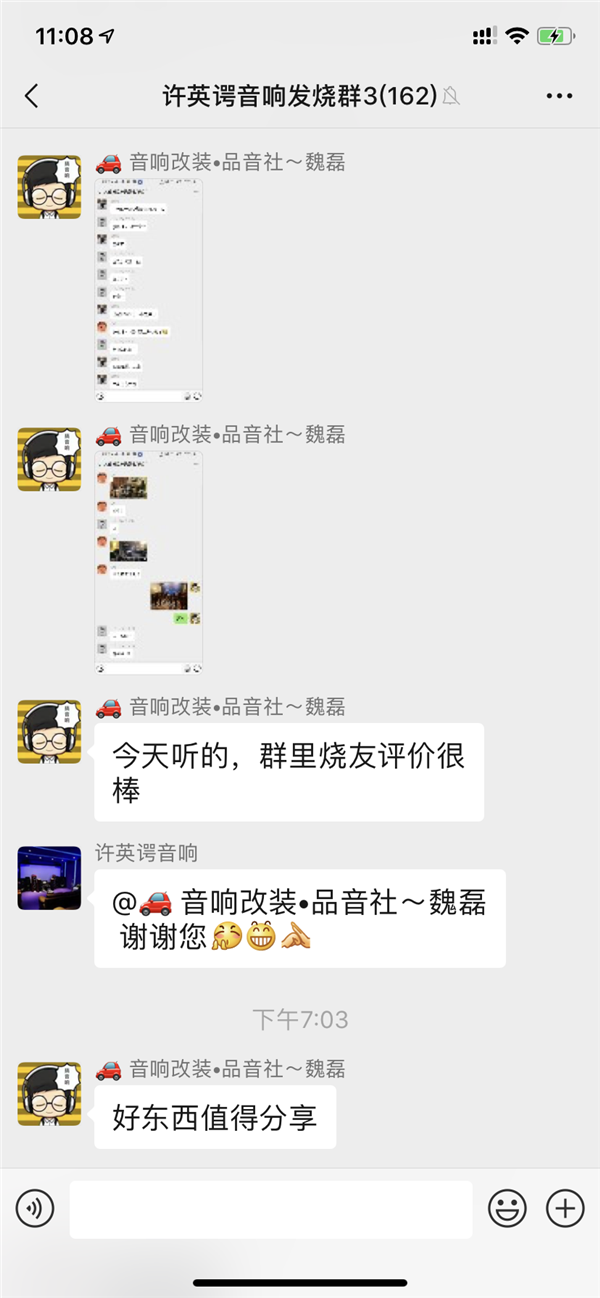600x1298 pixels.
Task: Open the second shared screenshot with photos
Action: (x=149, y=562)
